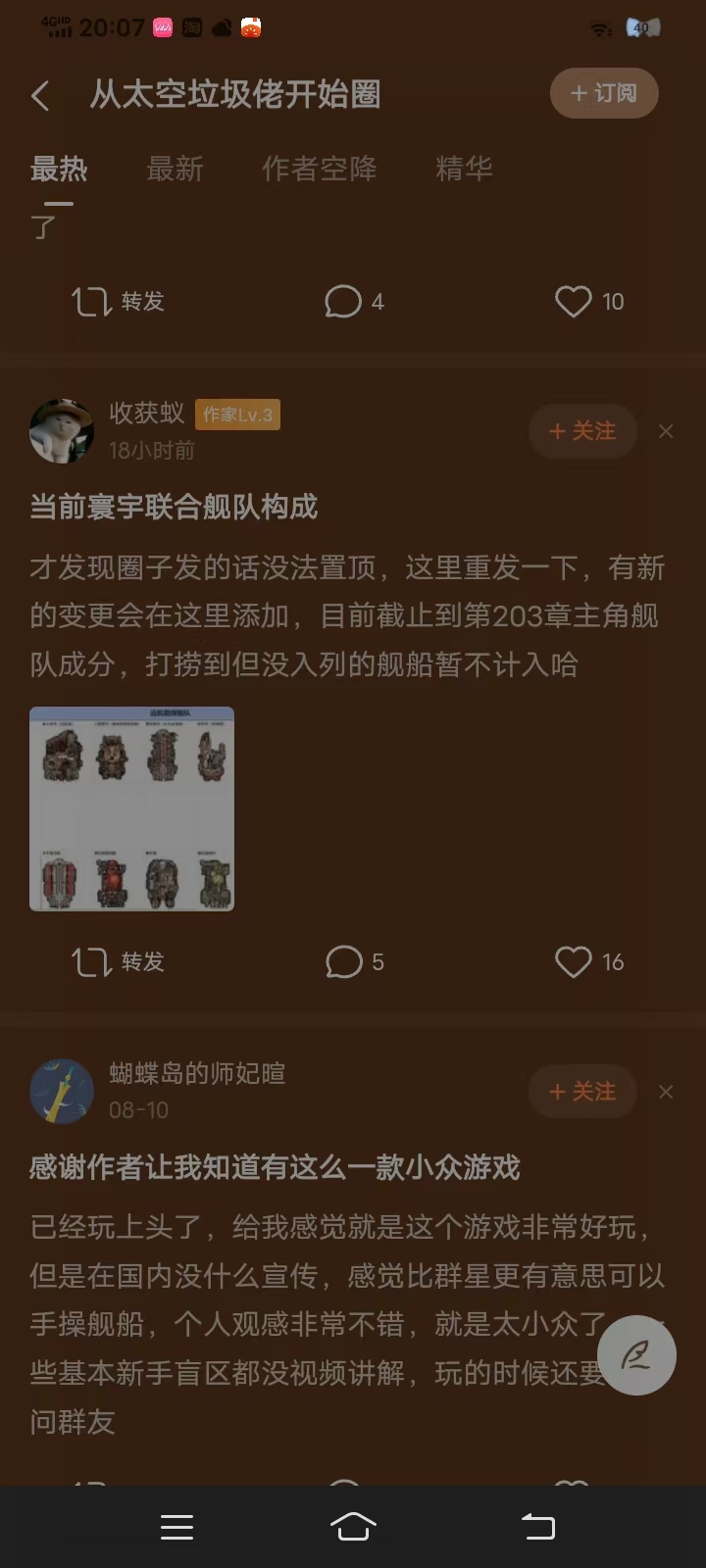The width and height of the screenshot is (706, 1568).
Task: Like the post with 16 likes
Action: point(573,962)
